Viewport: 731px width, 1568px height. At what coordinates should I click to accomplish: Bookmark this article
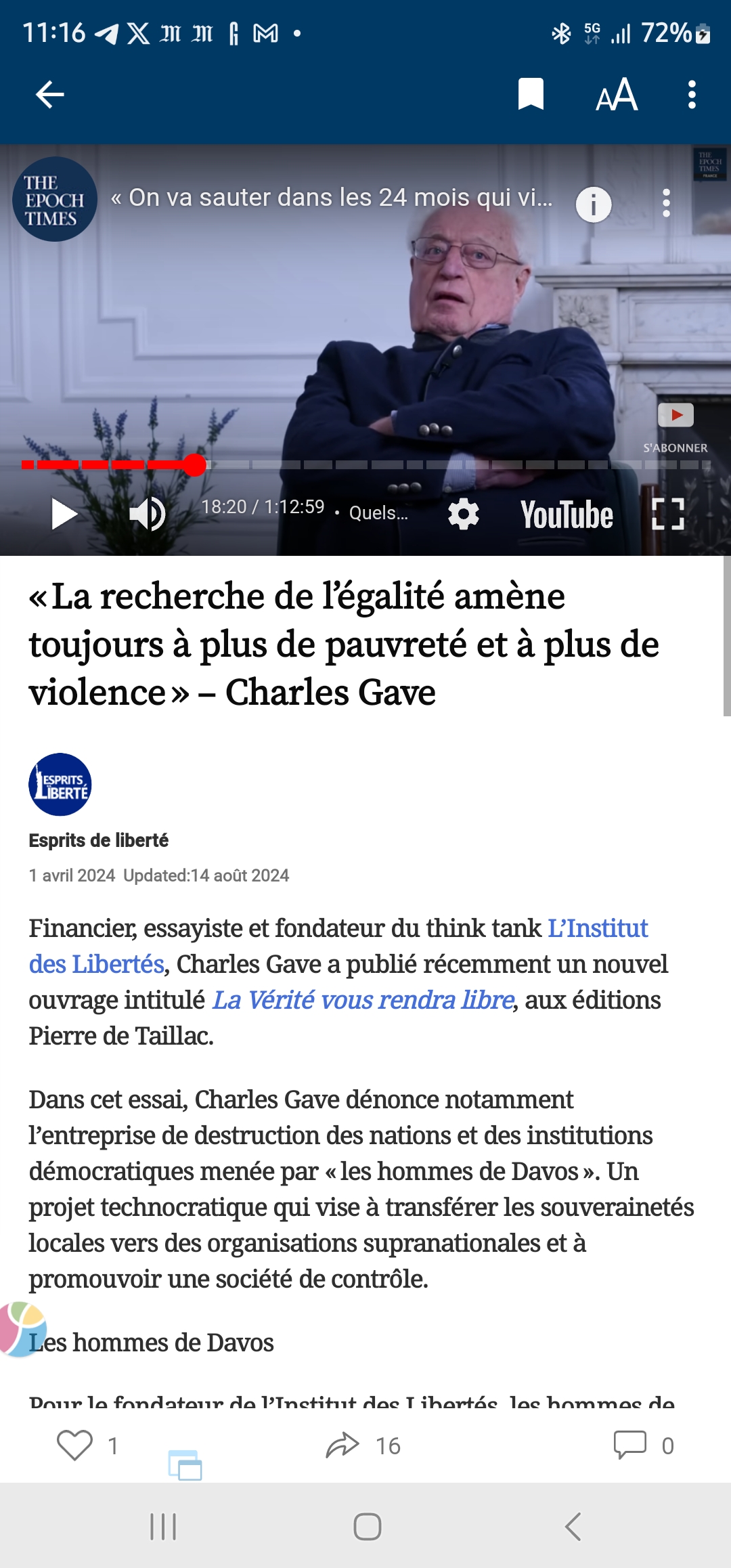point(531,94)
